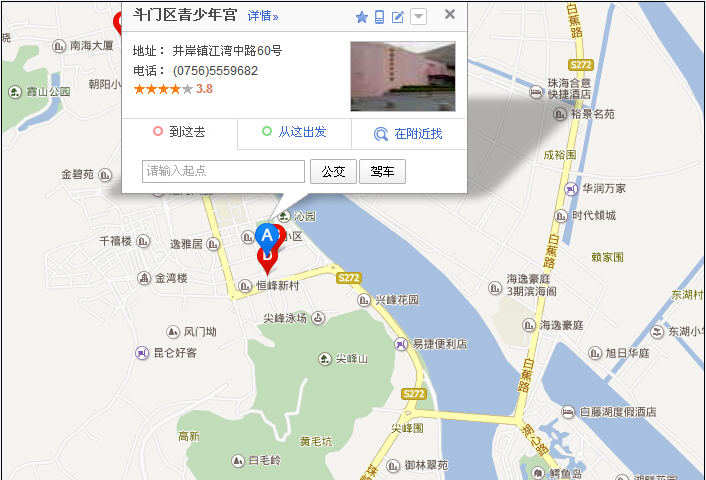Viewport: 706px width, 480px height.
Task: Get 公交 transit directions
Action: coord(333,171)
